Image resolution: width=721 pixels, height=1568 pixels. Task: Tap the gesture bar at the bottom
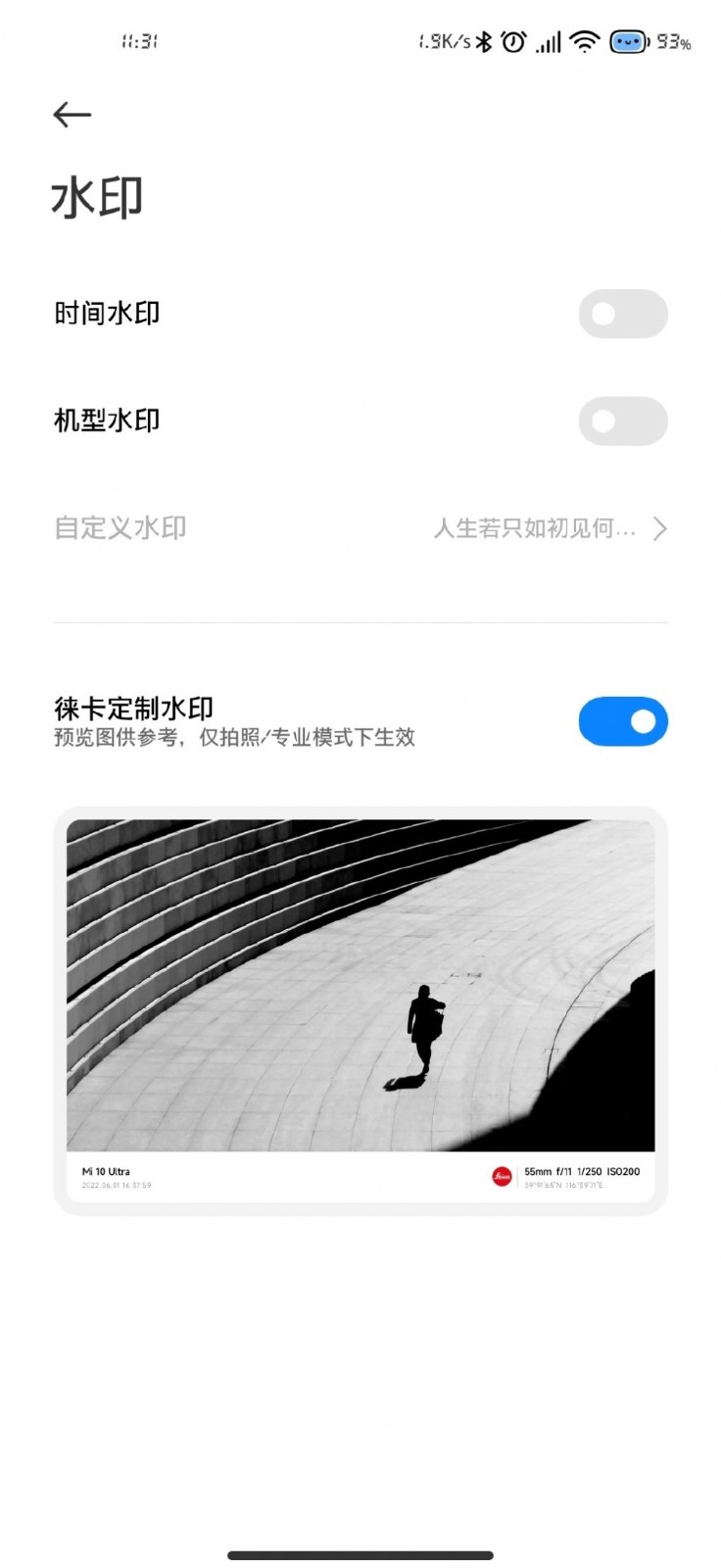tap(360, 1554)
